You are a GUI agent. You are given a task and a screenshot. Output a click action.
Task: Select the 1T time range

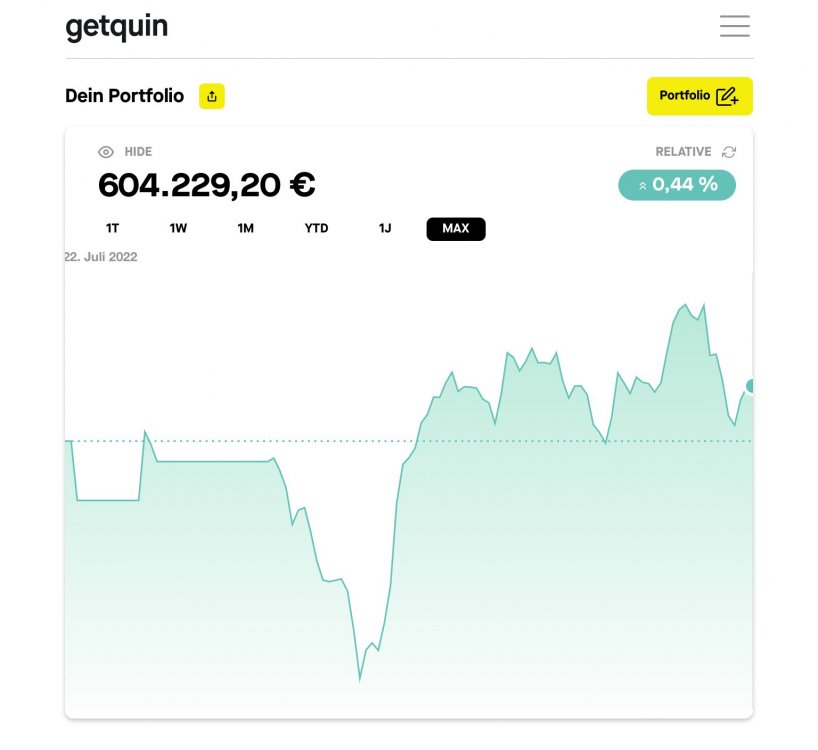click(112, 229)
